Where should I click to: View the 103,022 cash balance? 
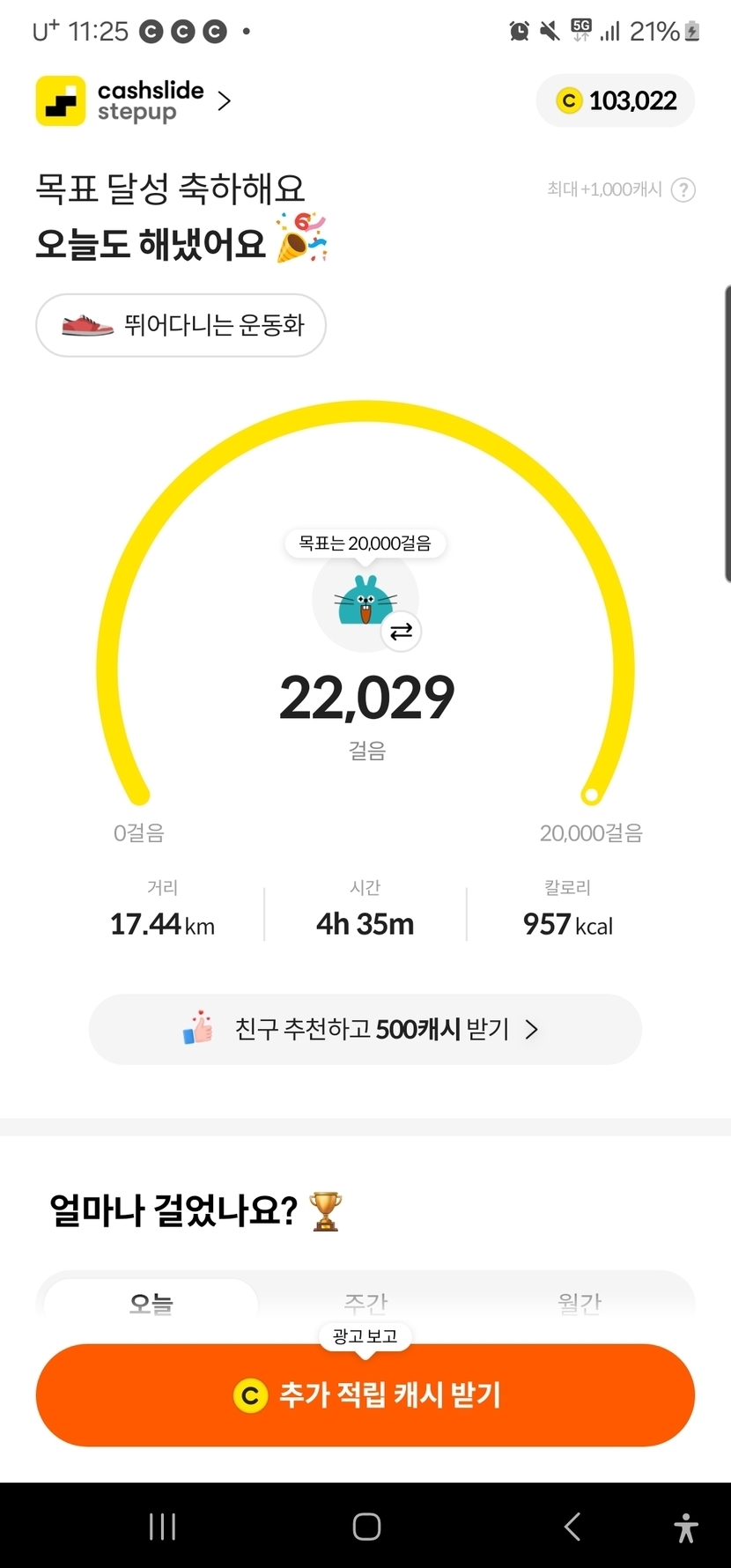click(x=616, y=101)
